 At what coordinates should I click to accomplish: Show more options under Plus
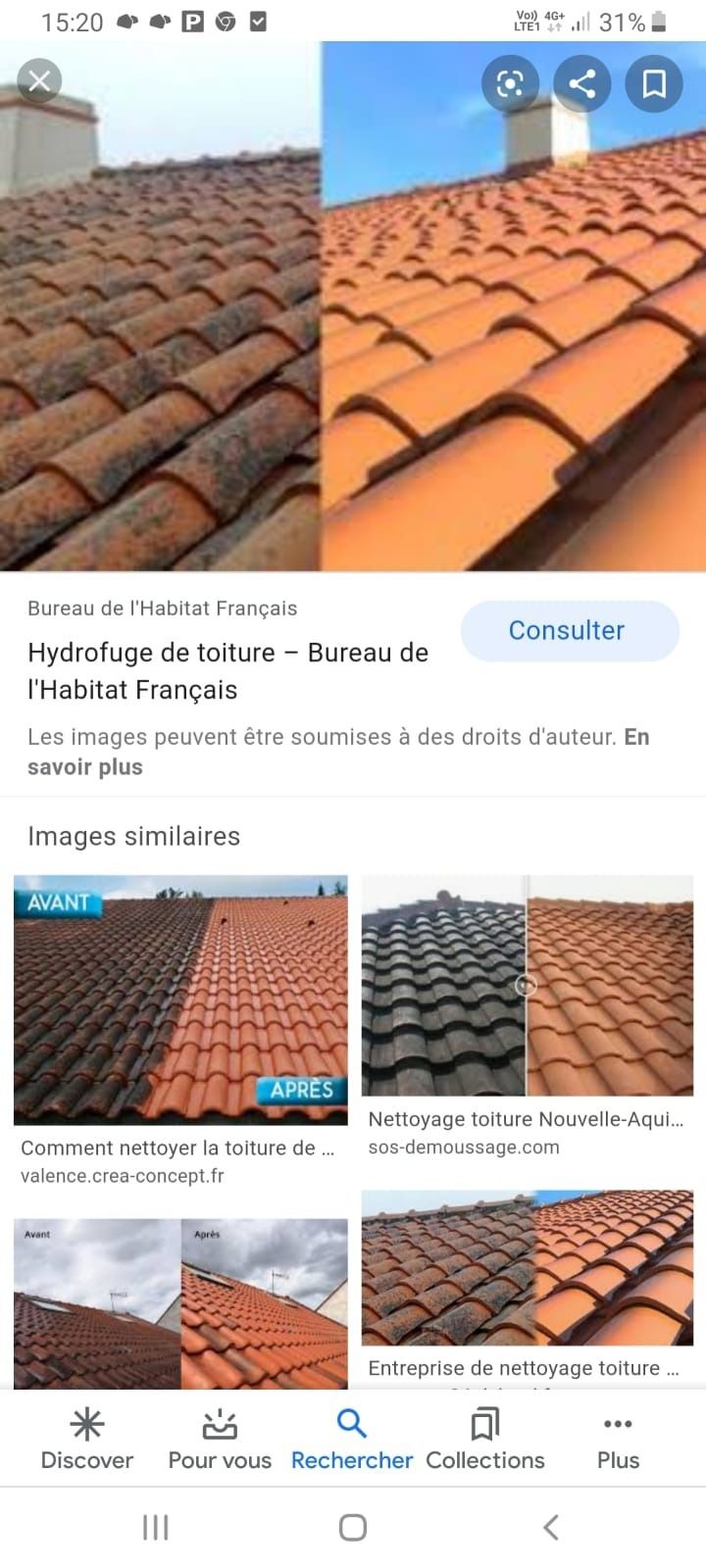[x=618, y=1438]
